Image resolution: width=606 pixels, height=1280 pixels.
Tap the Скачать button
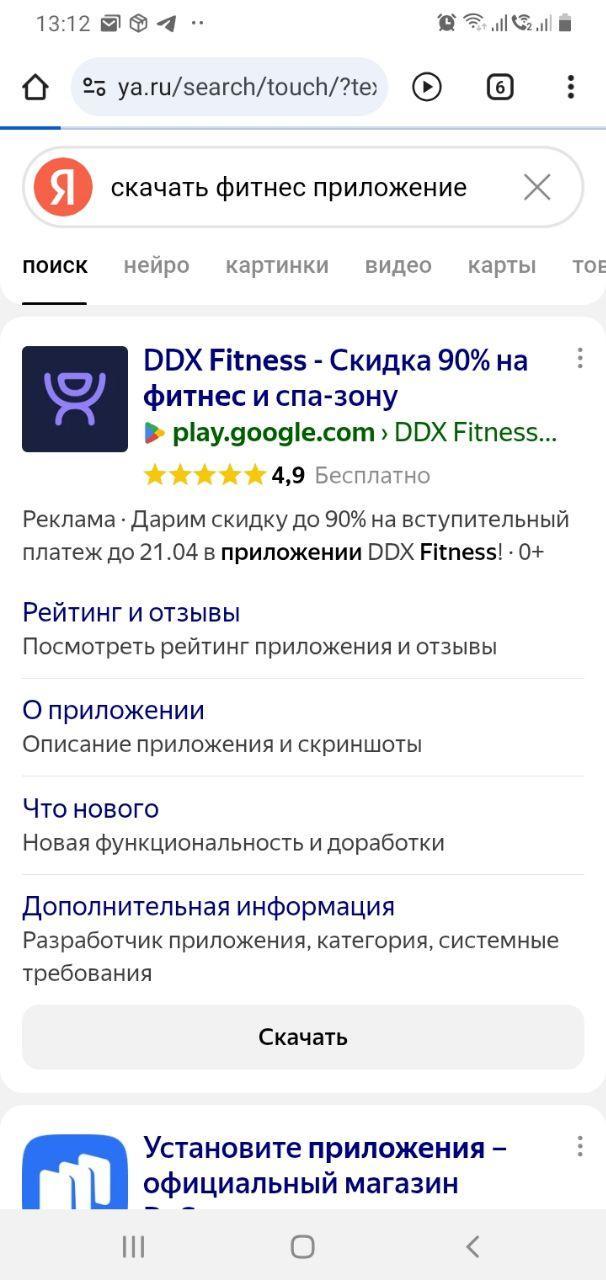[303, 1037]
